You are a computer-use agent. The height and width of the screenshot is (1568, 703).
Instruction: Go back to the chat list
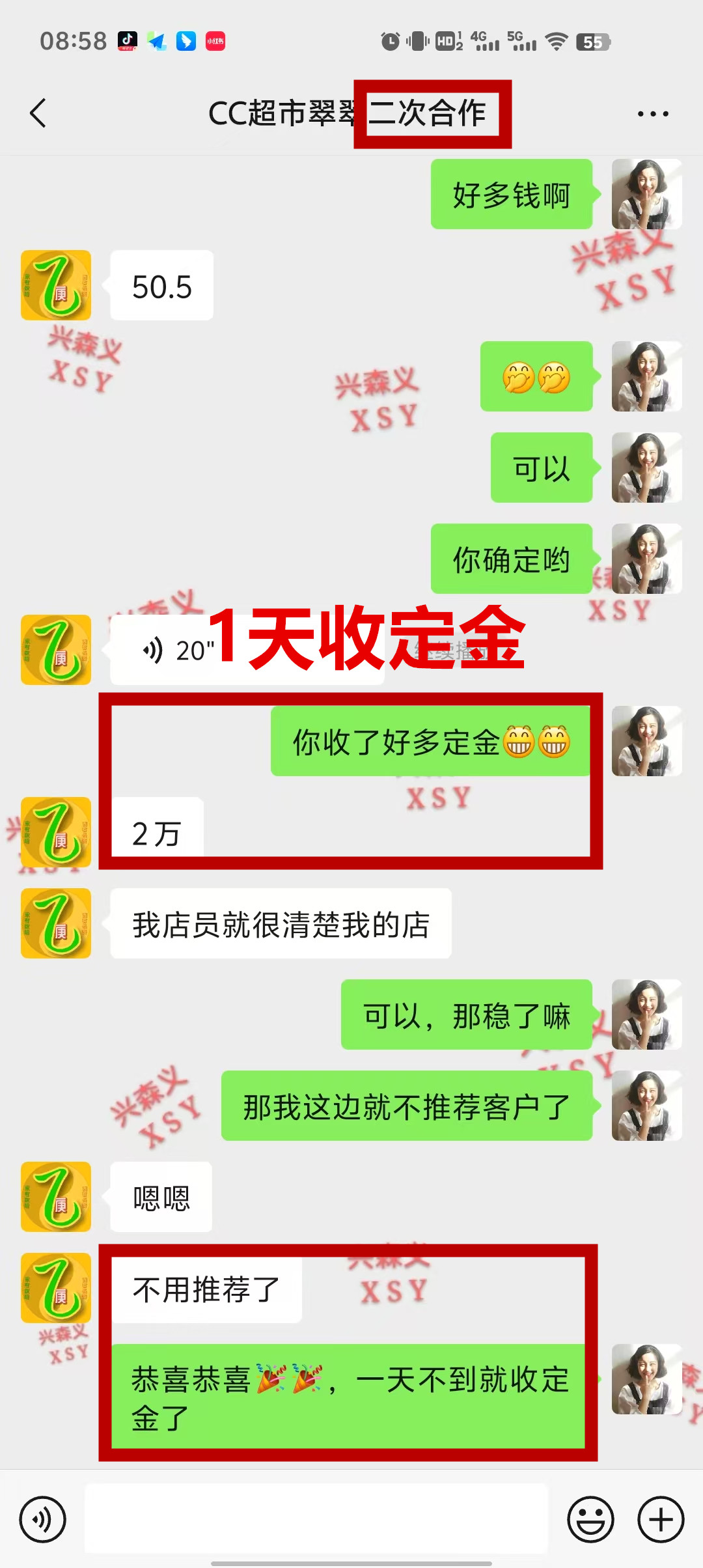coord(38,113)
